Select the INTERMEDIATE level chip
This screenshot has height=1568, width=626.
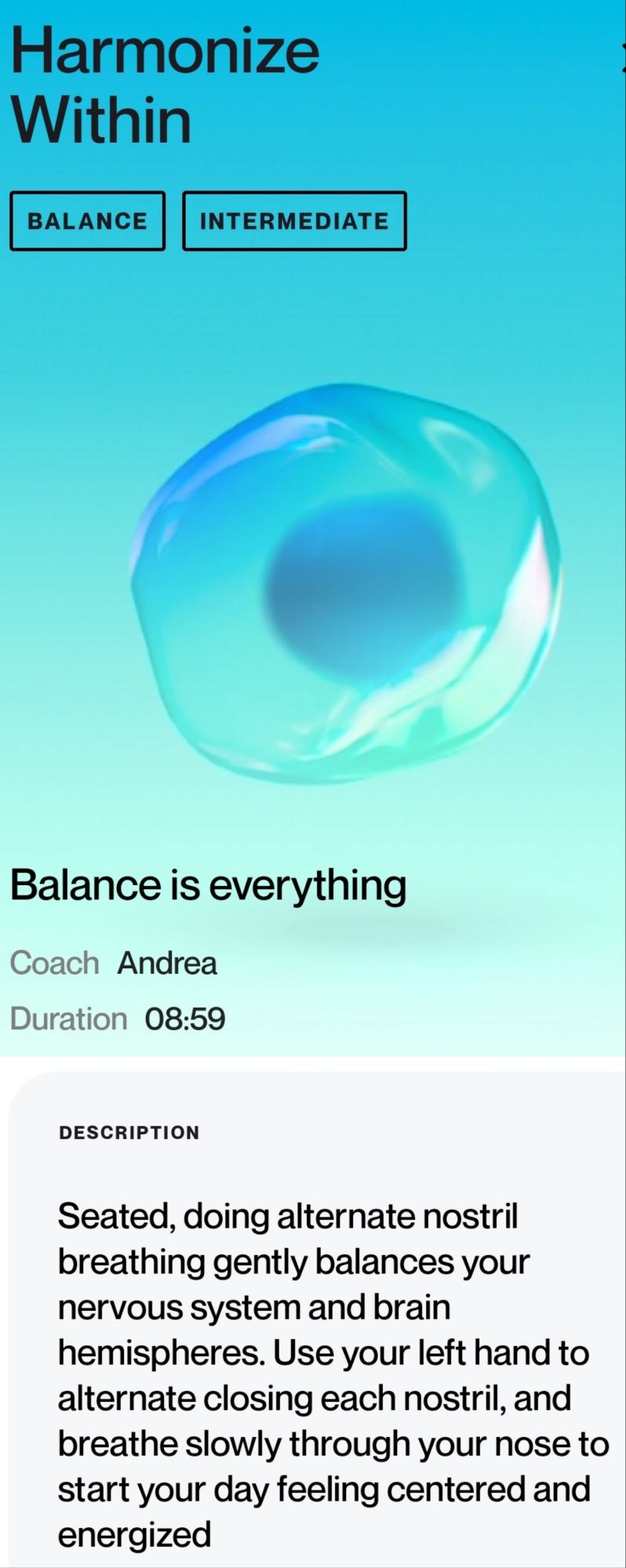pyautogui.click(x=294, y=221)
